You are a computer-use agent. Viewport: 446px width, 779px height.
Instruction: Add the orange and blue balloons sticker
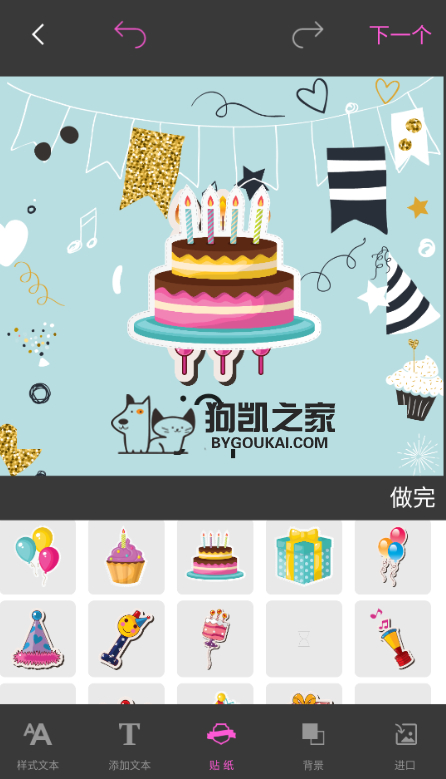(393, 557)
